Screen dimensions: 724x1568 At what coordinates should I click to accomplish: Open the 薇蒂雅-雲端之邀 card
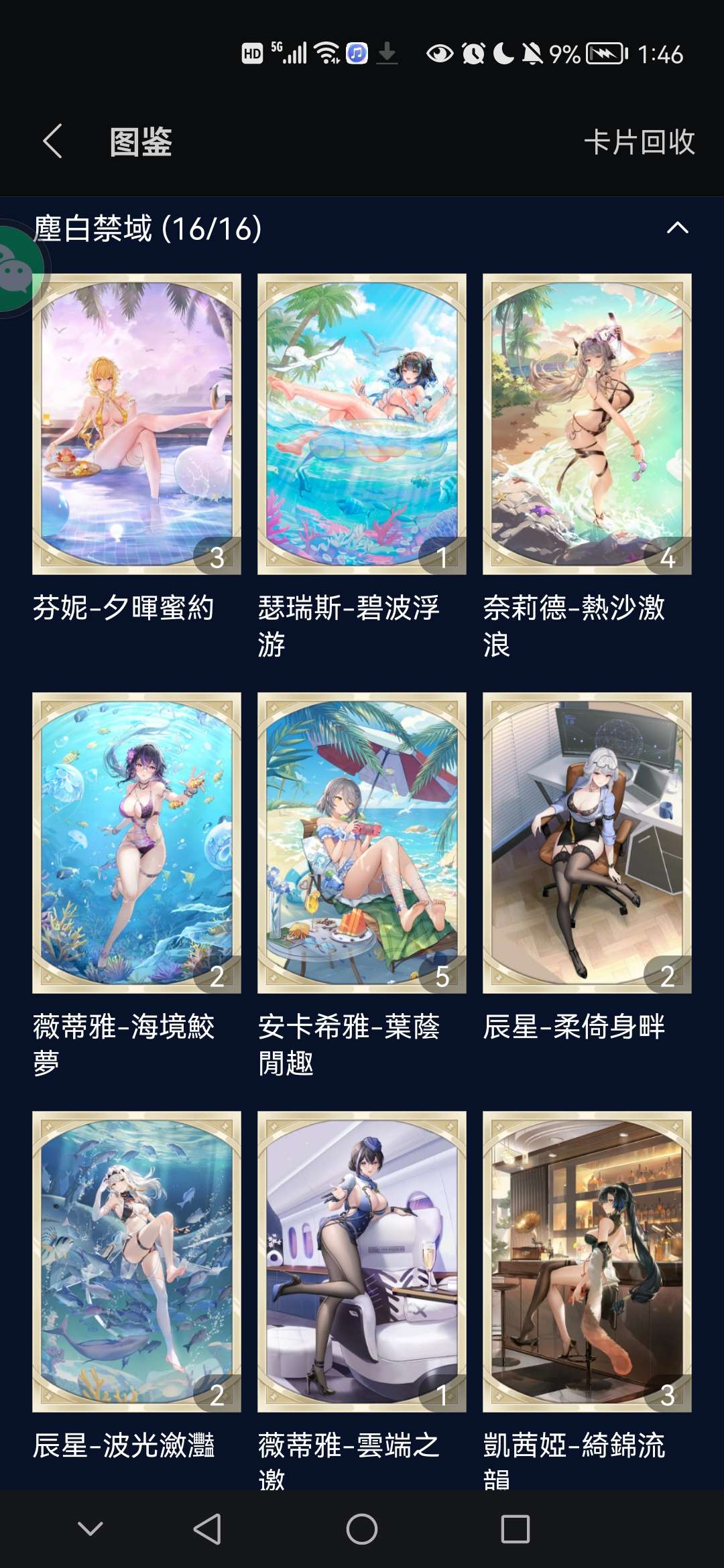[x=362, y=1261]
